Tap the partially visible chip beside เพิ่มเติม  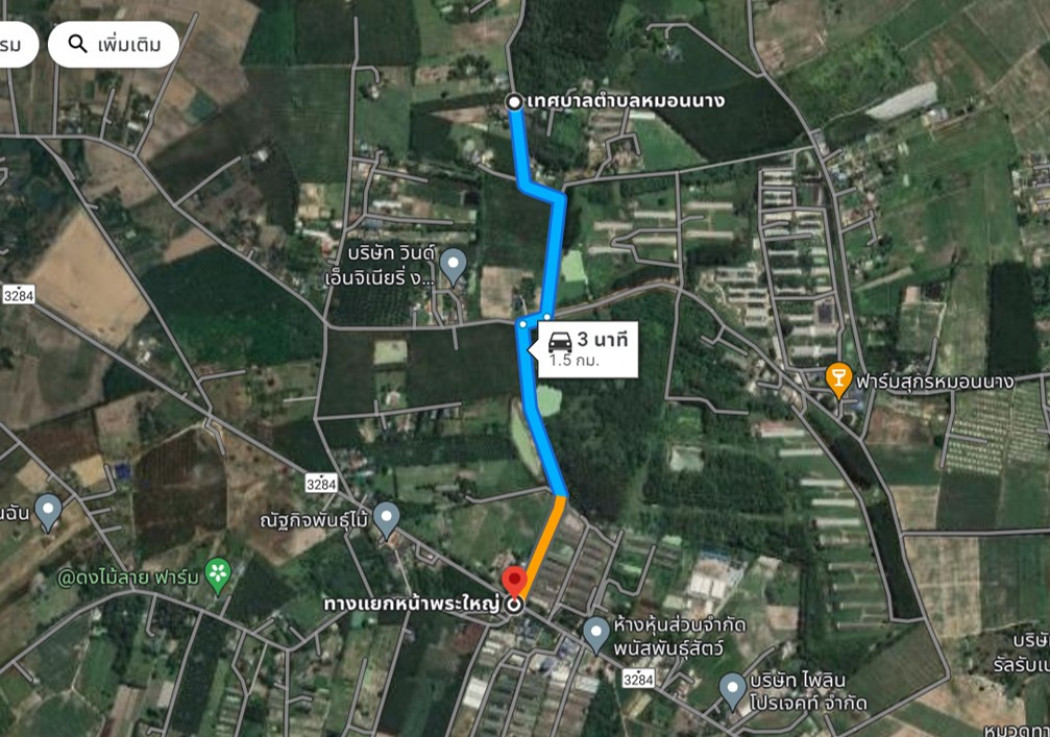coord(15,44)
